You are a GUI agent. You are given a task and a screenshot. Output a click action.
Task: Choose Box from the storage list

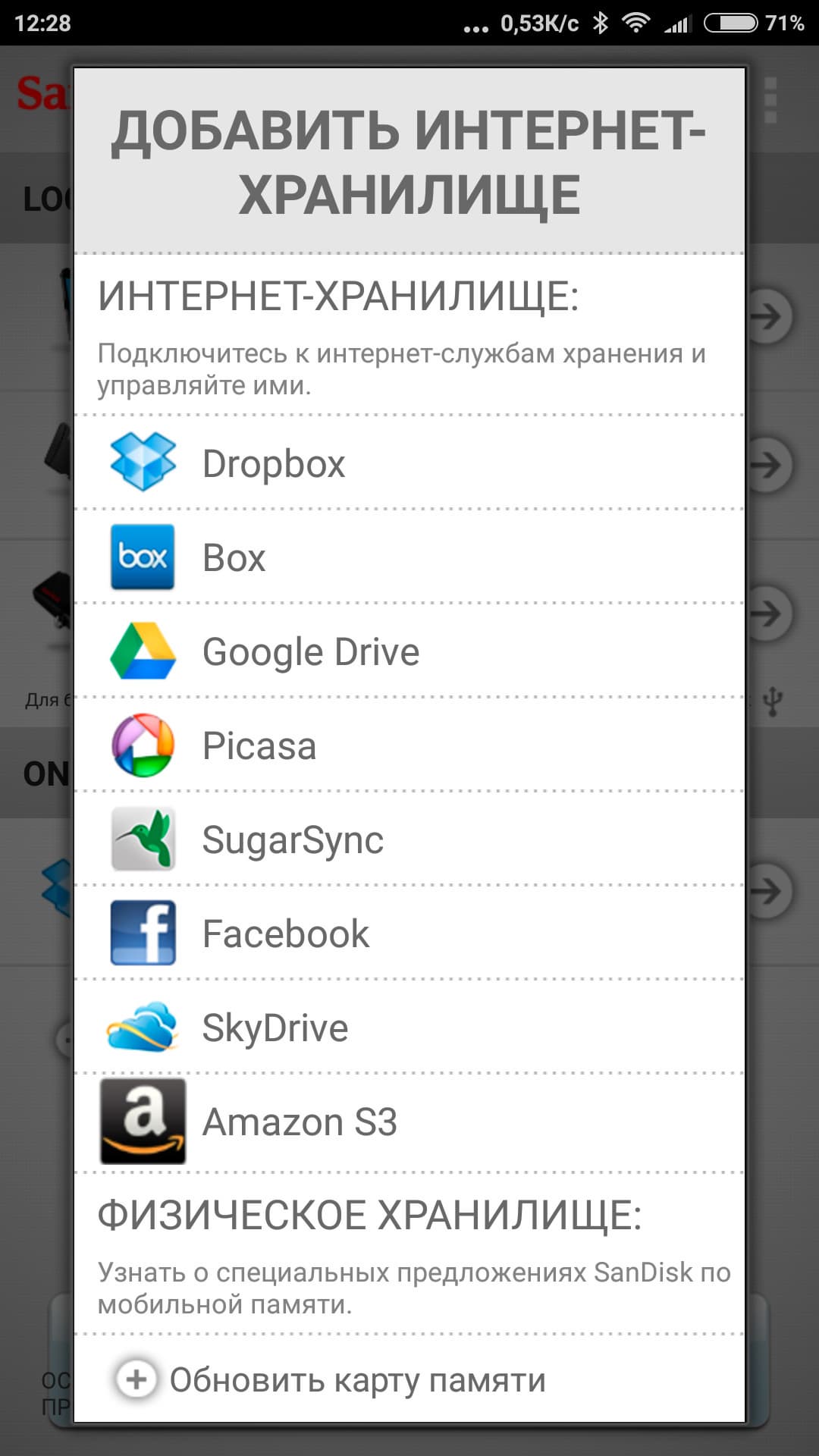[x=409, y=557]
